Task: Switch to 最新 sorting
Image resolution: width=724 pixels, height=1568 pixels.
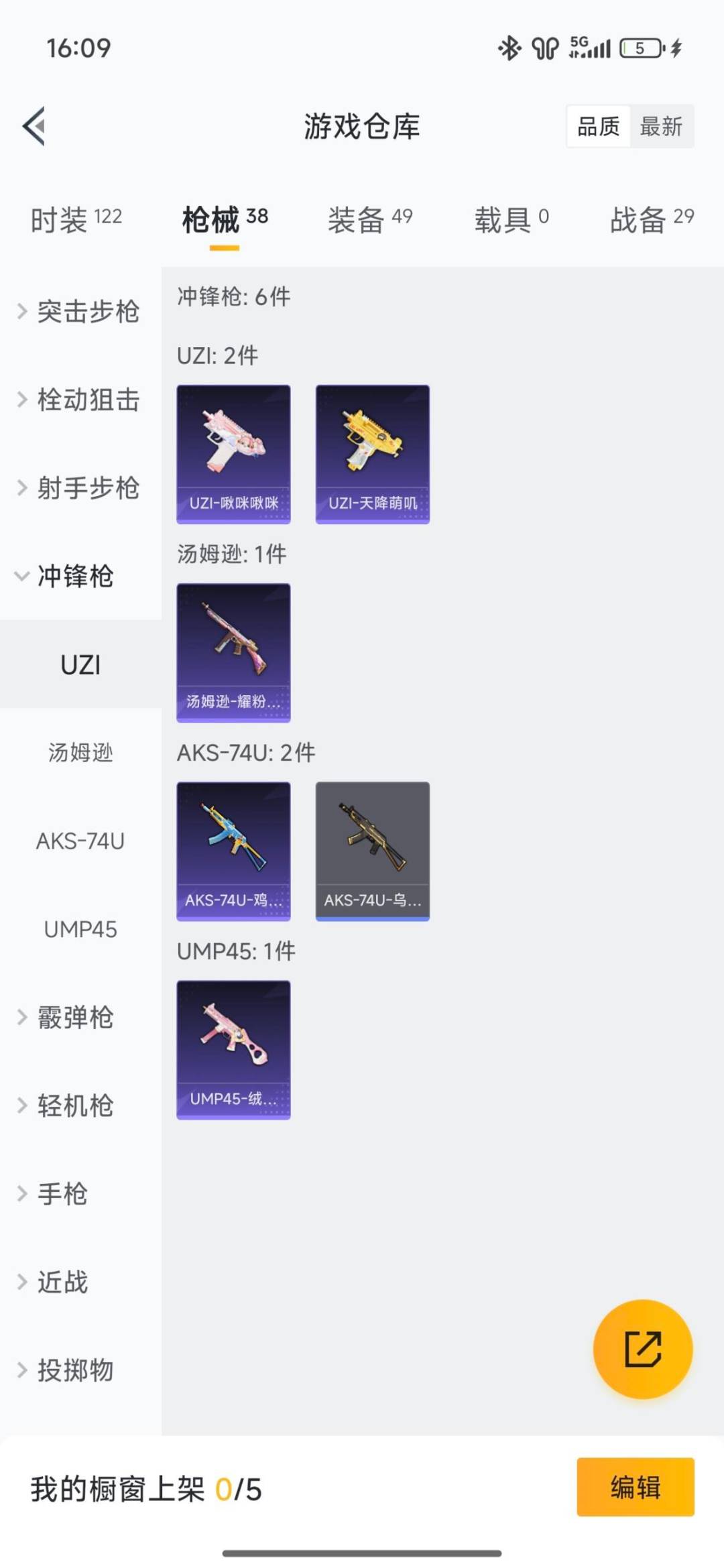Action: (x=661, y=127)
